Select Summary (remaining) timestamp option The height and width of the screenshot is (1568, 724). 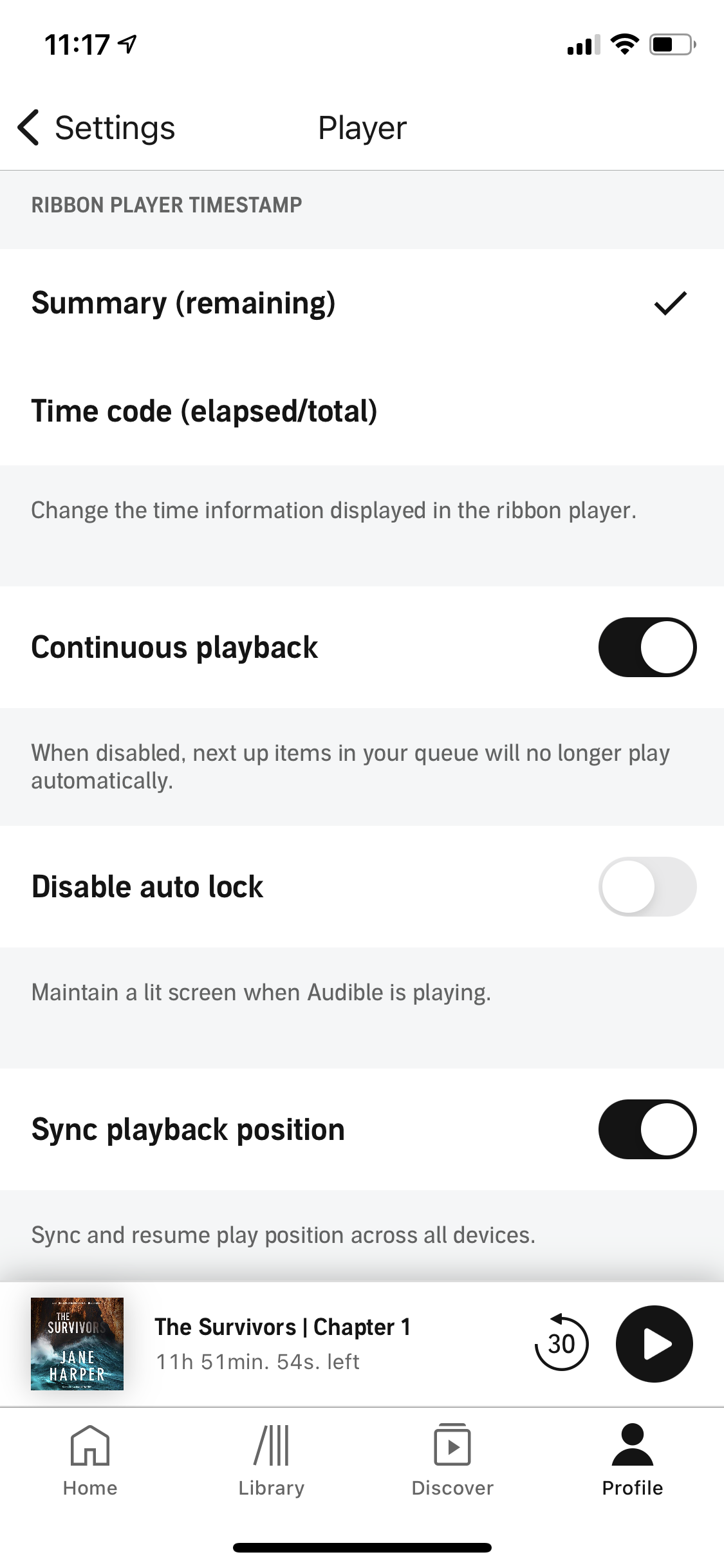[x=360, y=303]
